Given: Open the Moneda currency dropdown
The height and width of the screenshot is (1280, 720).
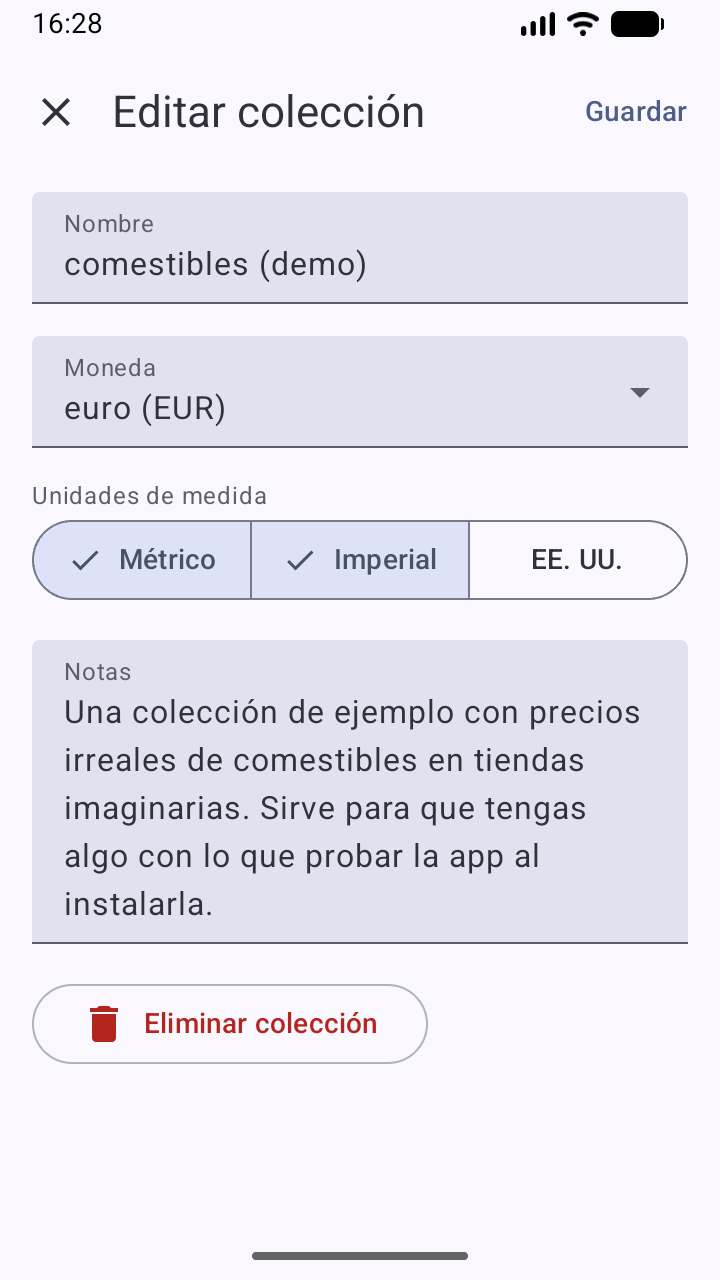Looking at the screenshot, I should (x=360, y=392).
